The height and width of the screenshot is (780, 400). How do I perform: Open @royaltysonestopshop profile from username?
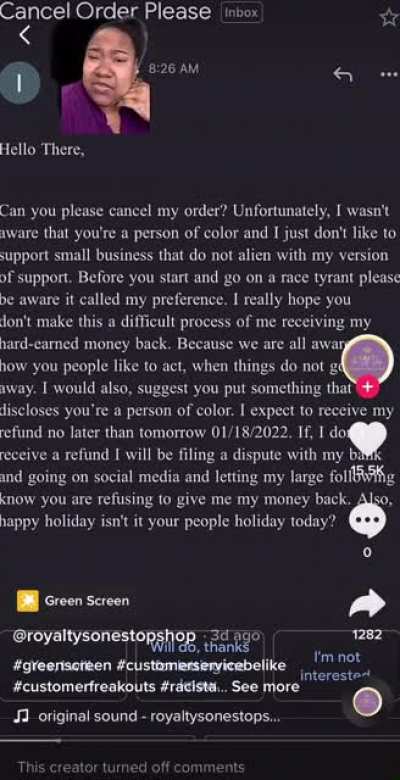(104, 636)
